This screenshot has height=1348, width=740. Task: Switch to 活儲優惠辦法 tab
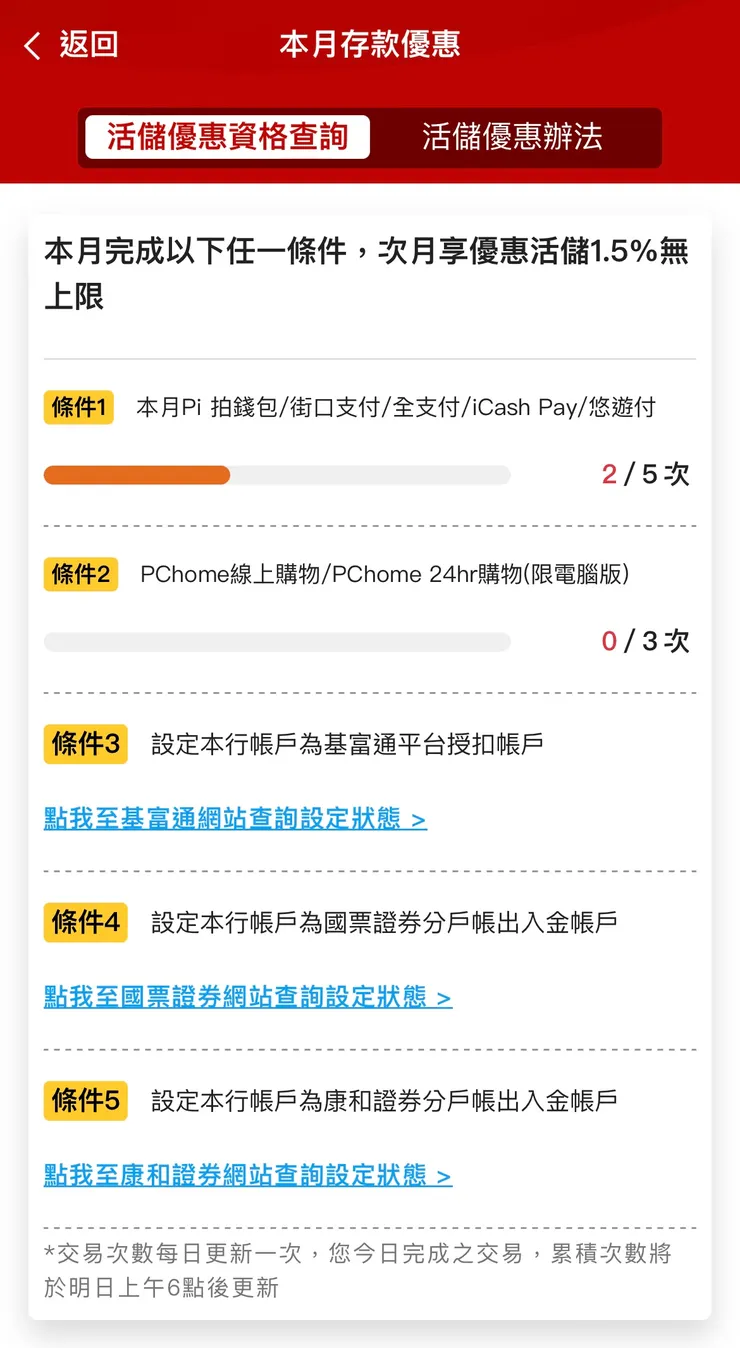coord(512,137)
